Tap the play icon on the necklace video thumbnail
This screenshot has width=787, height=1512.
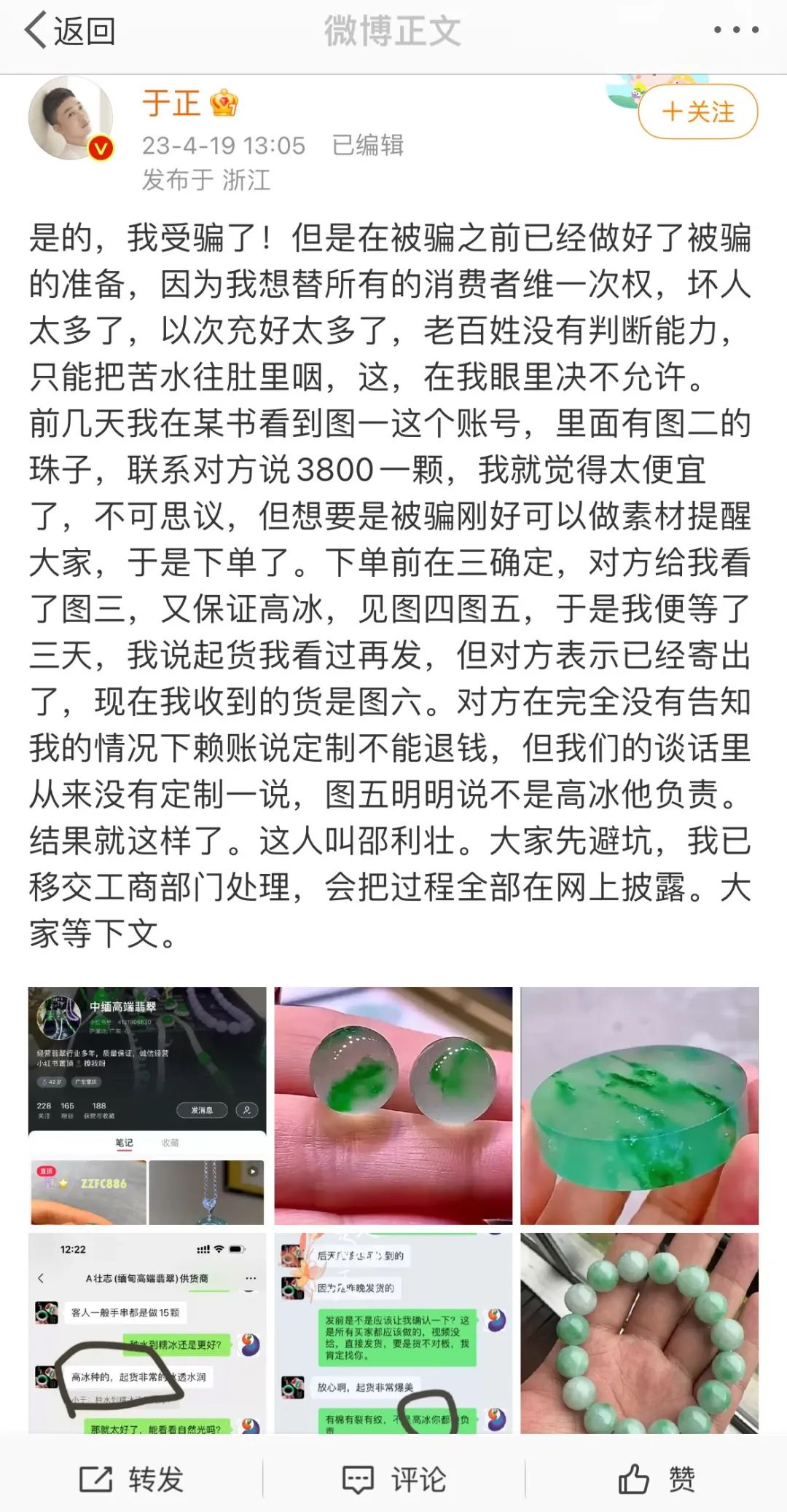click(x=253, y=1170)
